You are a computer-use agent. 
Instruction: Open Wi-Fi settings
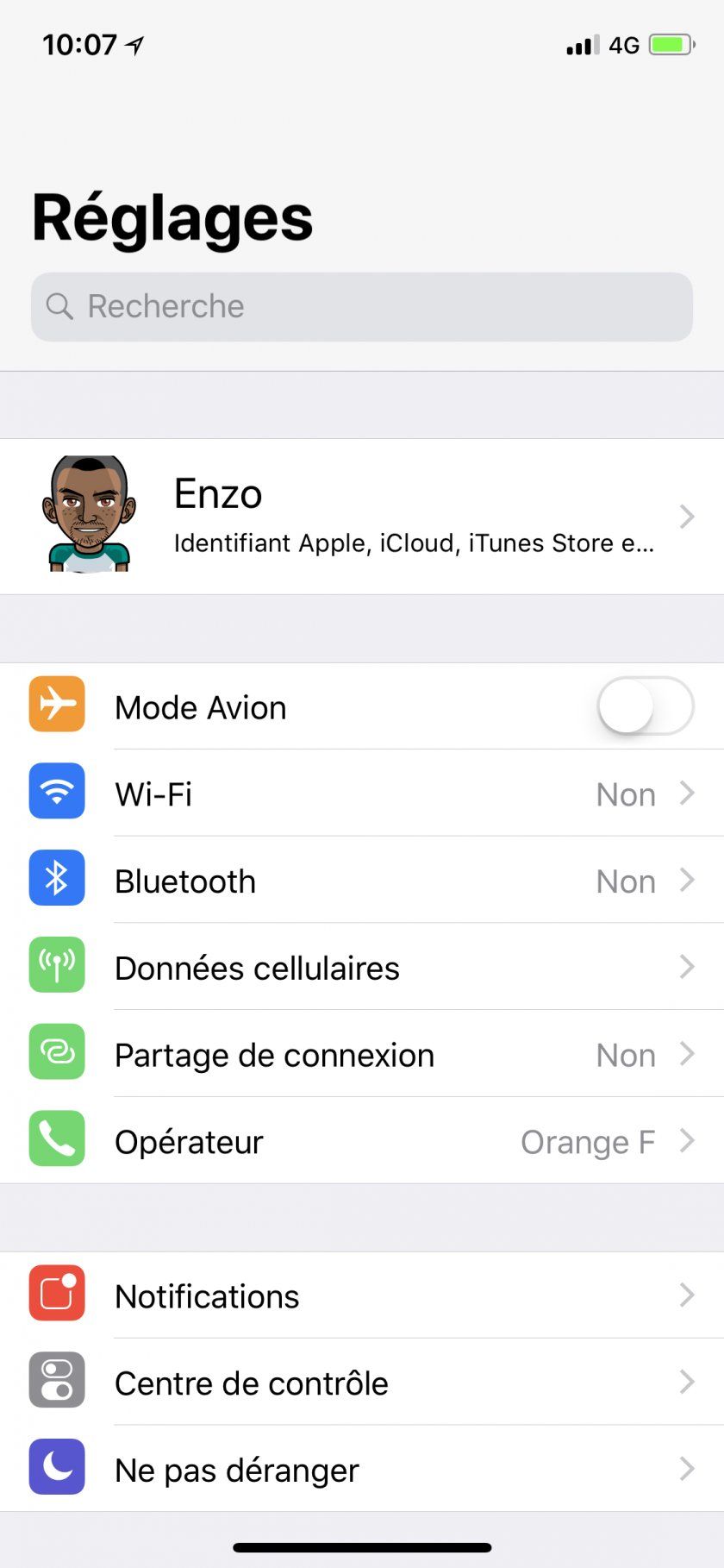362,793
